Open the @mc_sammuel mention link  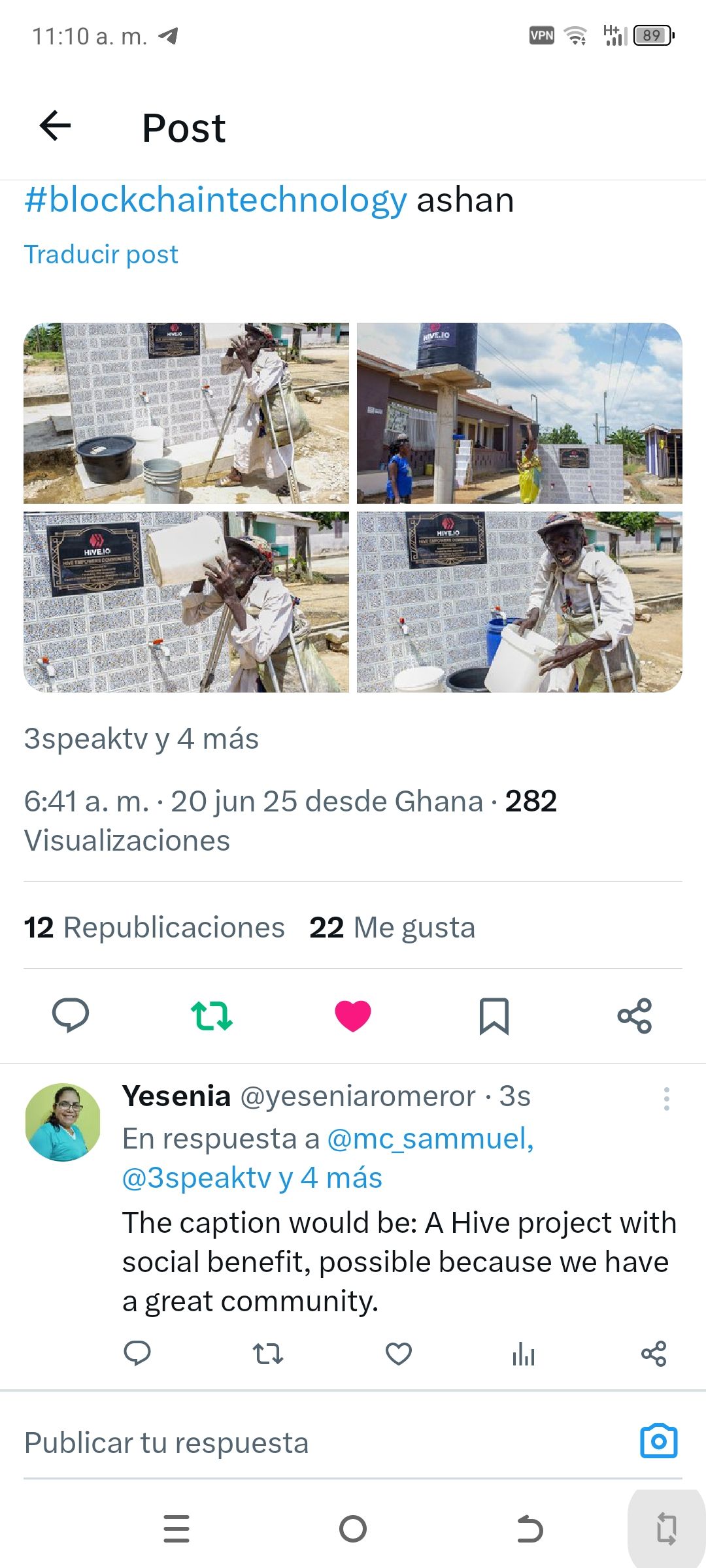click(x=430, y=1139)
